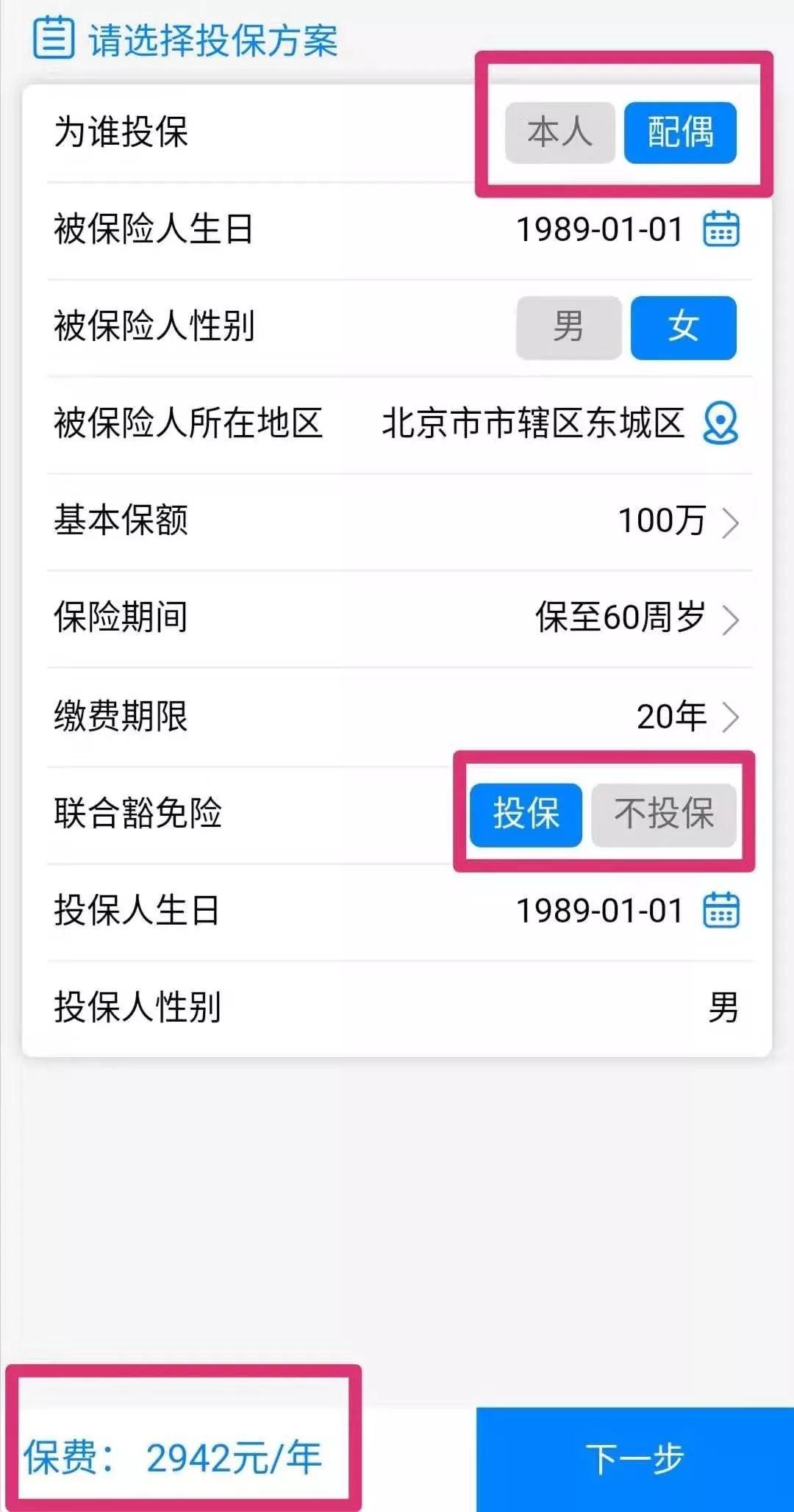Open the location picker for 被保险人所在地区

pyautogui.click(x=720, y=423)
